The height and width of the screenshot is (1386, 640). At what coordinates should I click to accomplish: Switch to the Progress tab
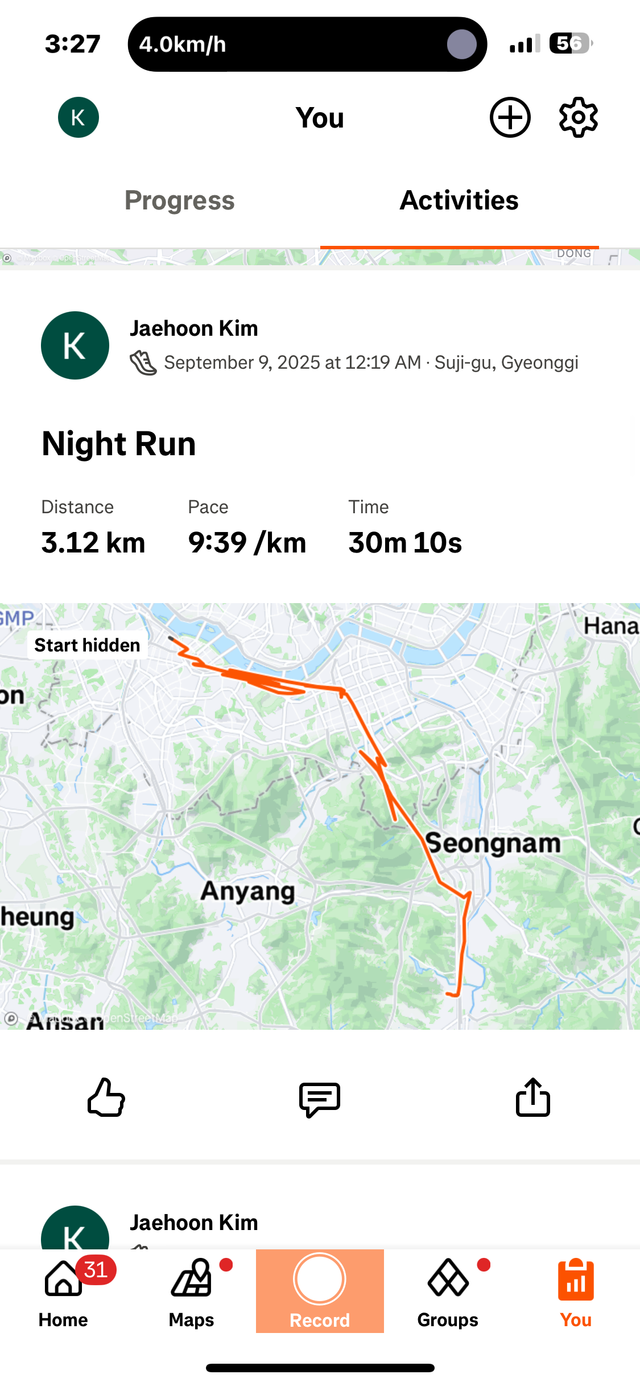pos(180,200)
